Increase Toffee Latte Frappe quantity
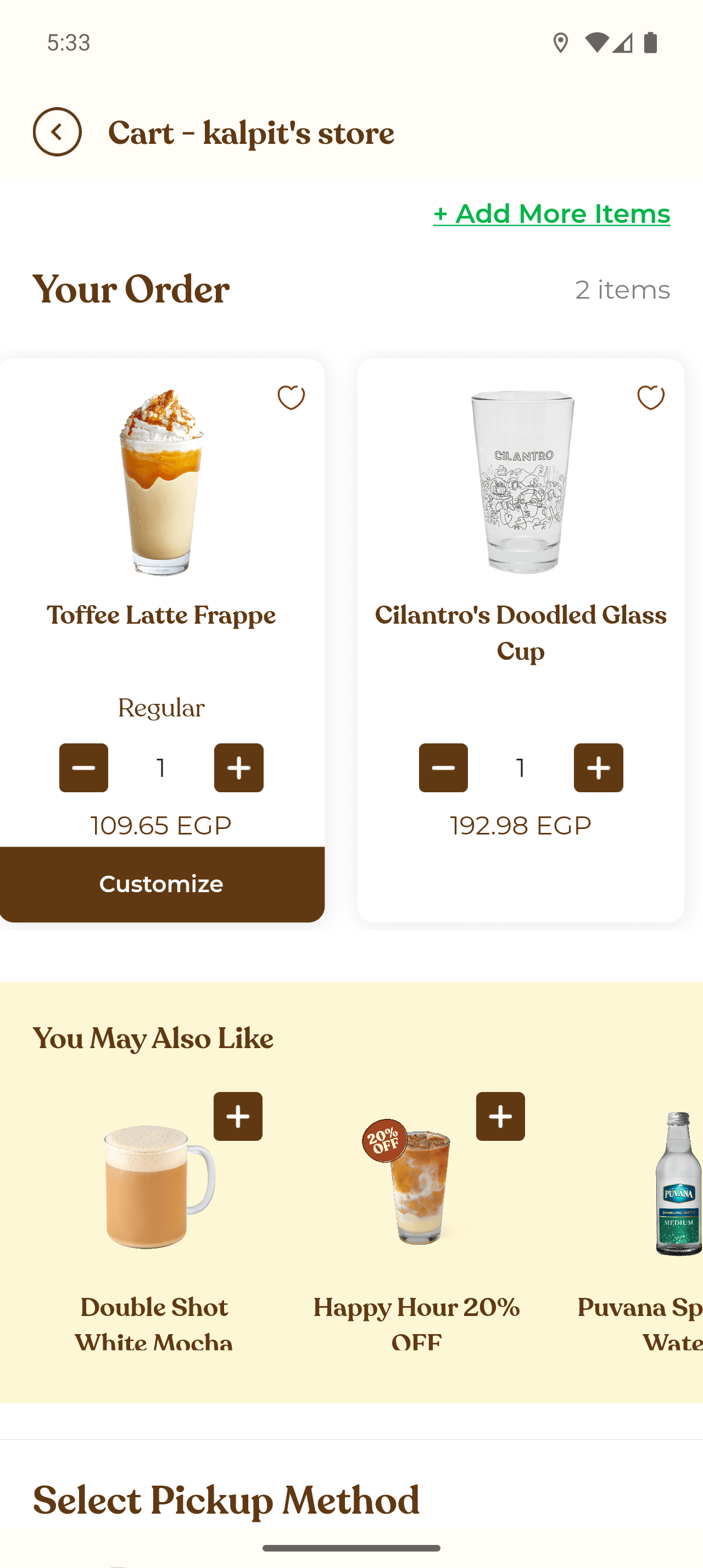This screenshot has height=1568, width=703. [x=238, y=768]
